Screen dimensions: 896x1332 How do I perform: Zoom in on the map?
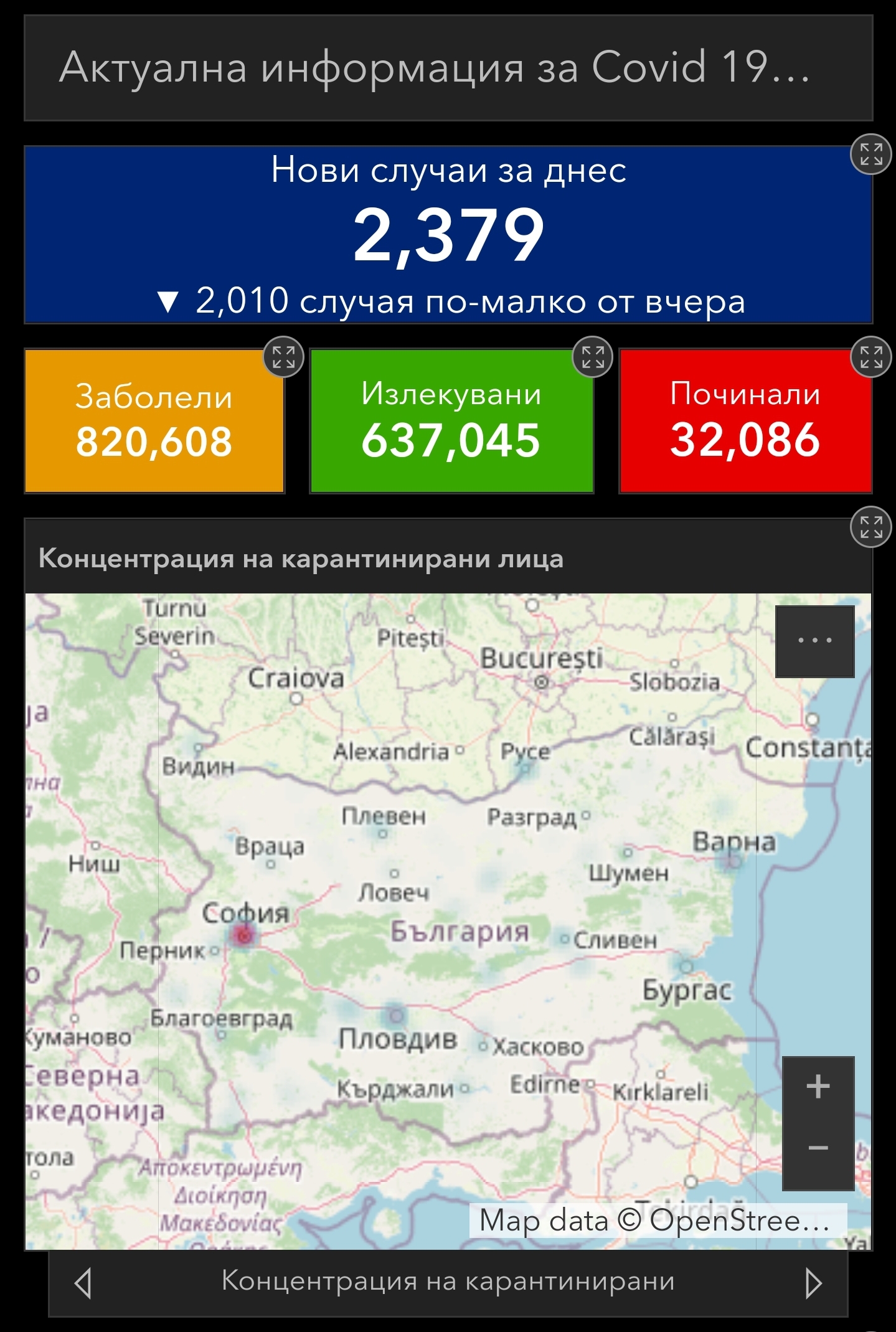pos(818,1087)
